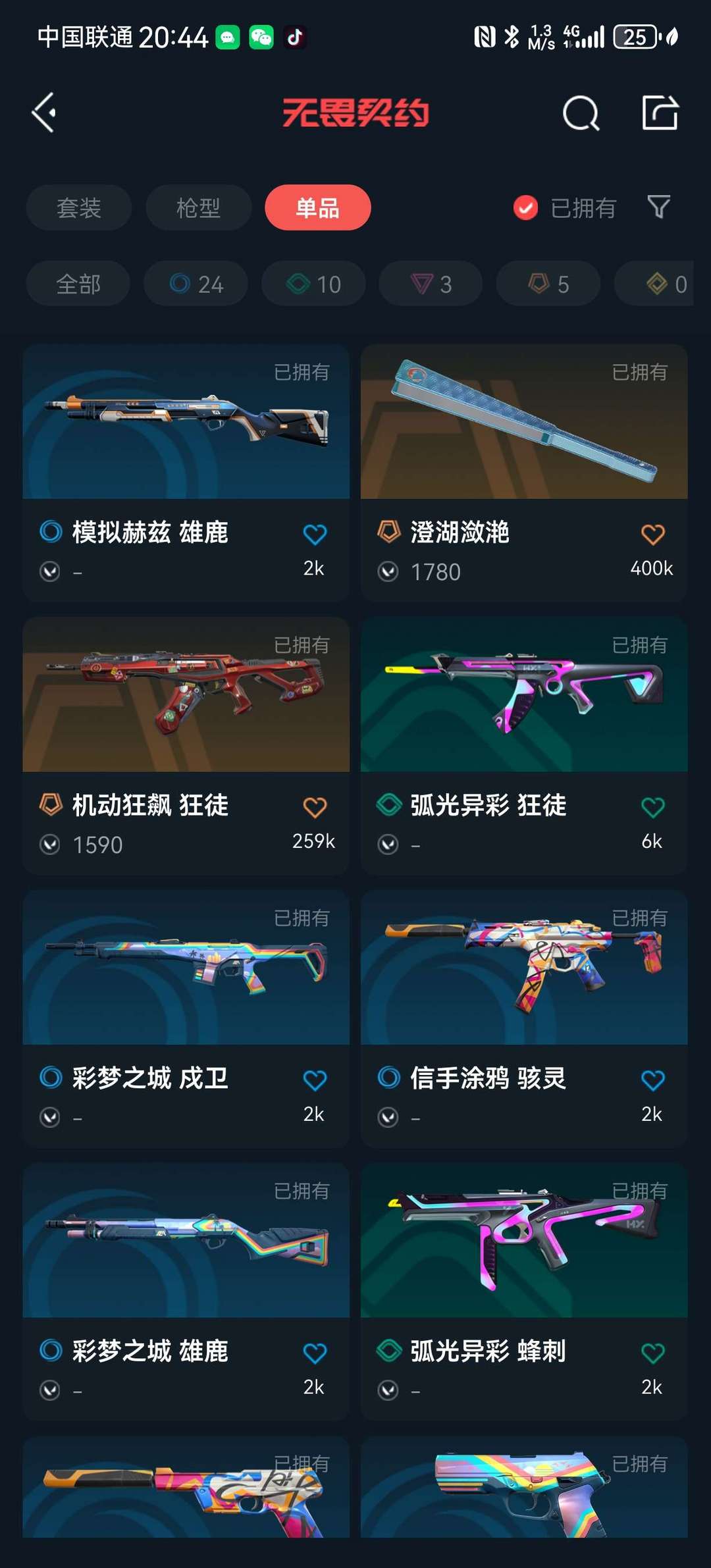
Task: Unfavorite the 机动狂飙 狂徒 skin heart
Action: click(x=316, y=806)
